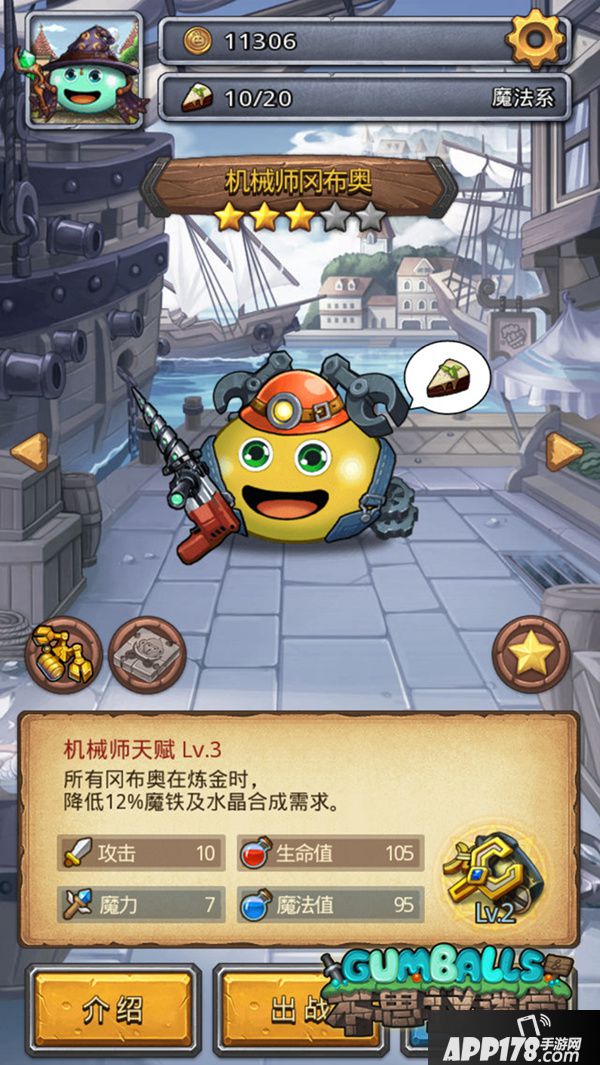Tap the star upgrade button
600x1065 pixels.
[x=531, y=655]
